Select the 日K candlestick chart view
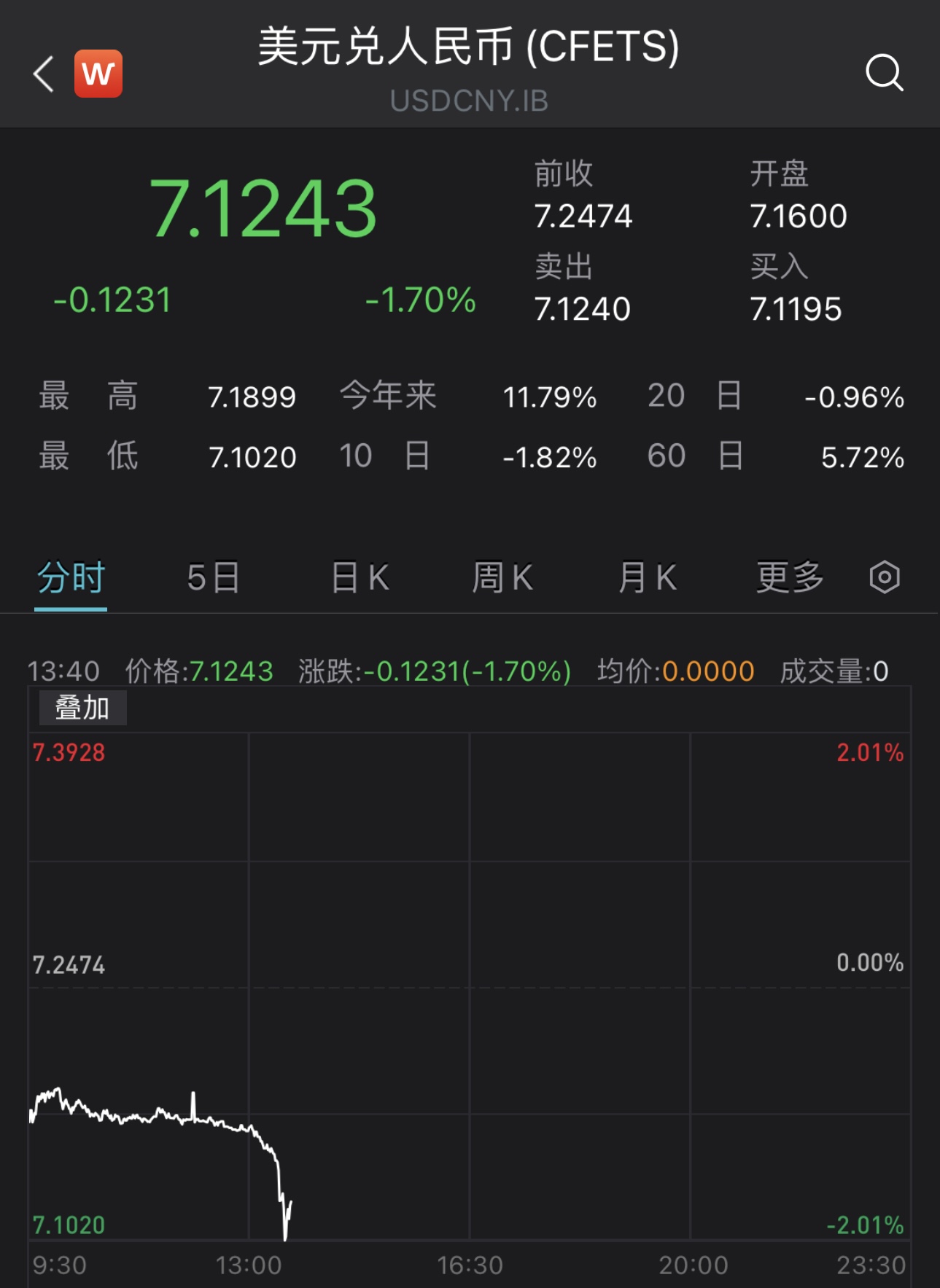 358,576
